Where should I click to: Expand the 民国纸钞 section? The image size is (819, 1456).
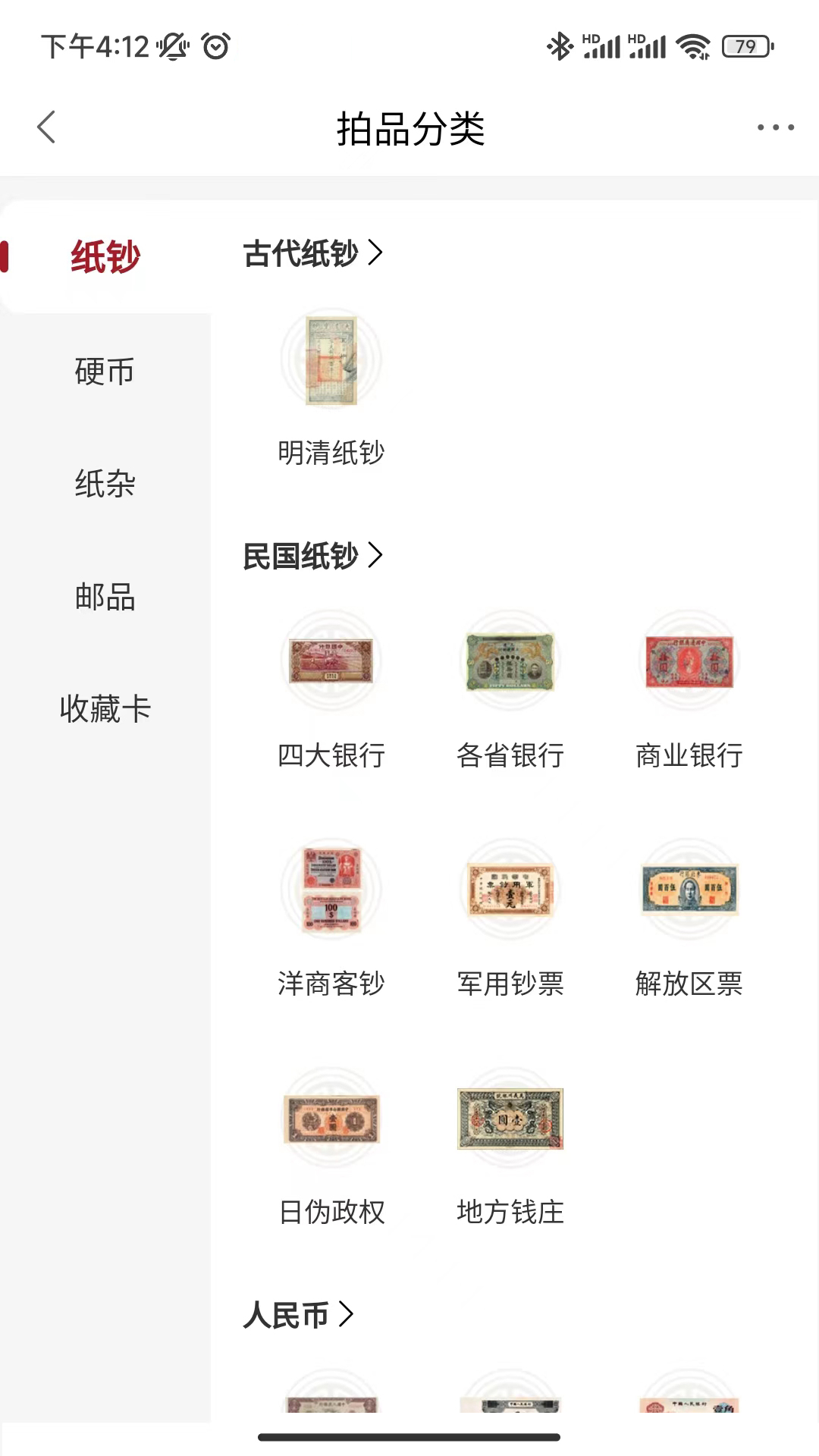point(311,556)
